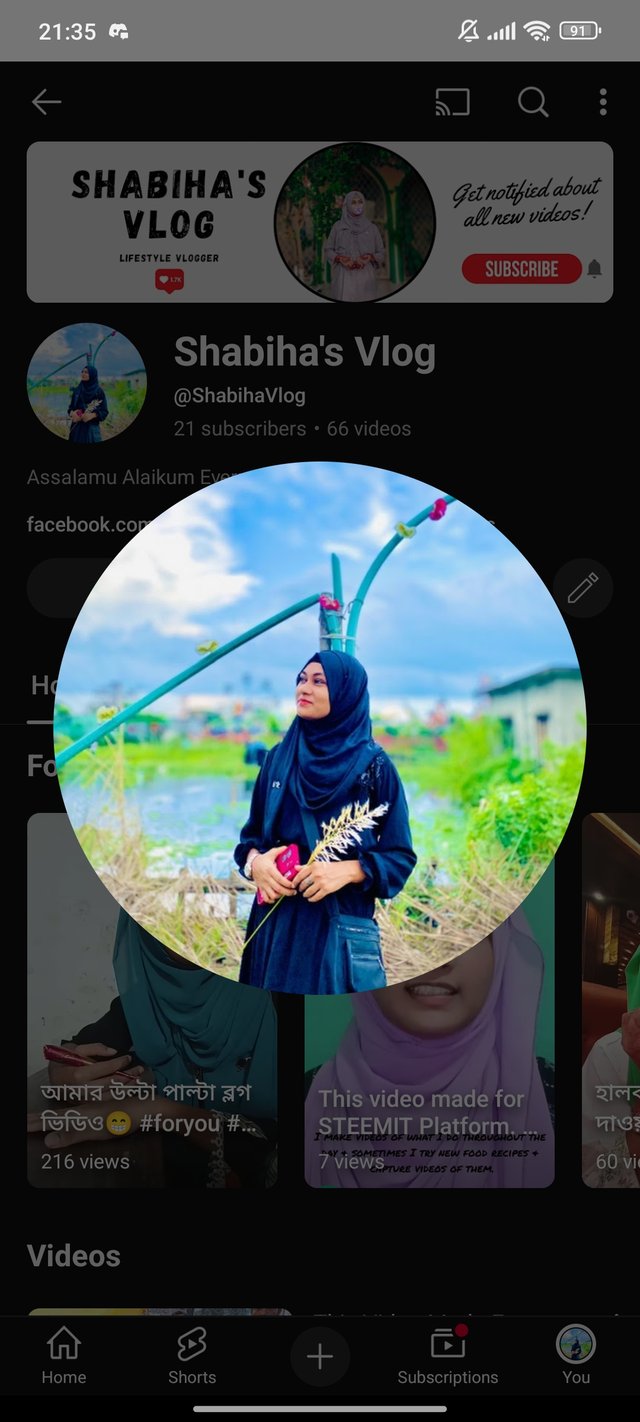Open the You tab

[x=576, y=1355]
